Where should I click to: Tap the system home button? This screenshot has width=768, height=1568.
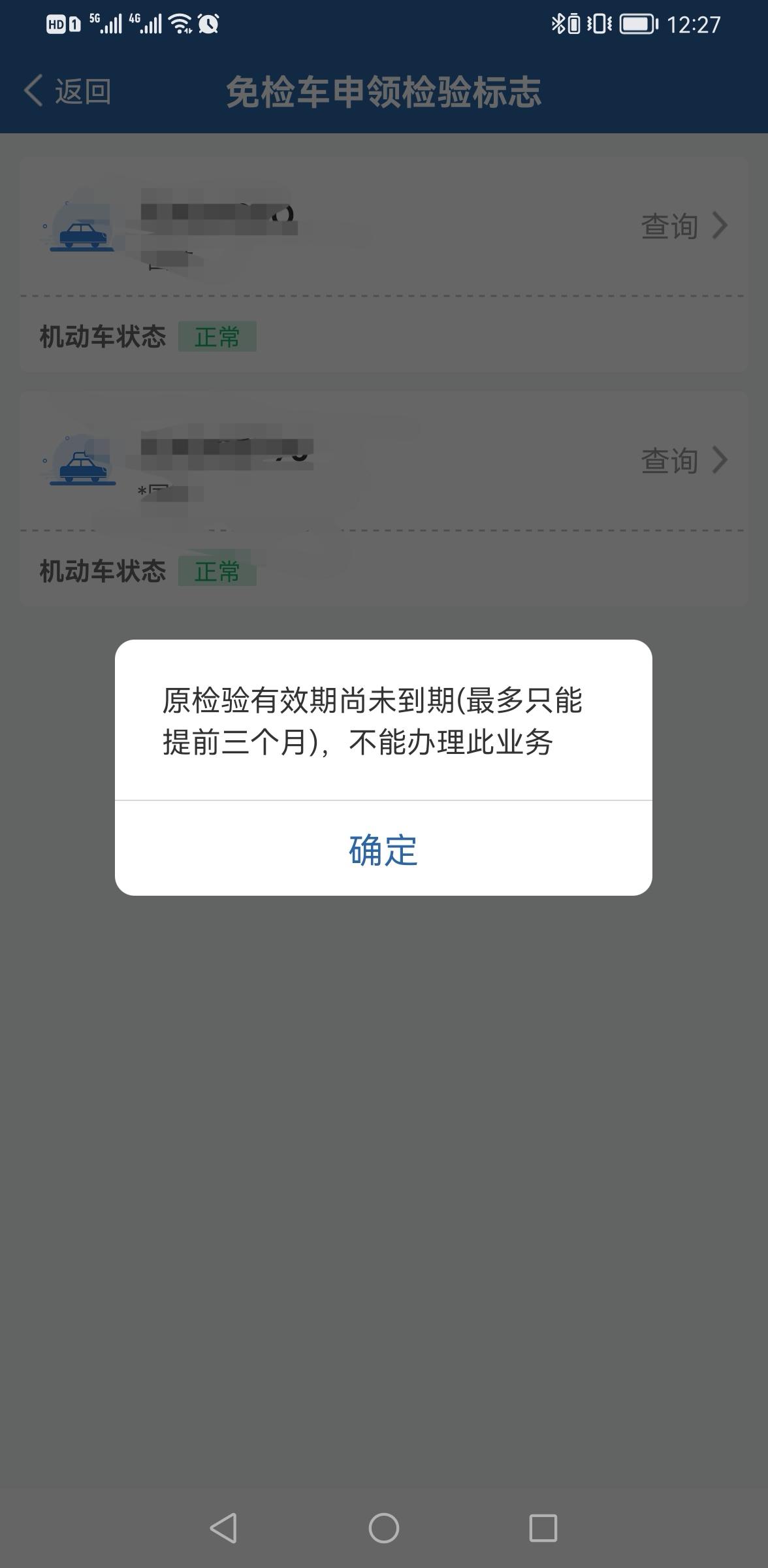pyautogui.click(x=383, y=1528)
